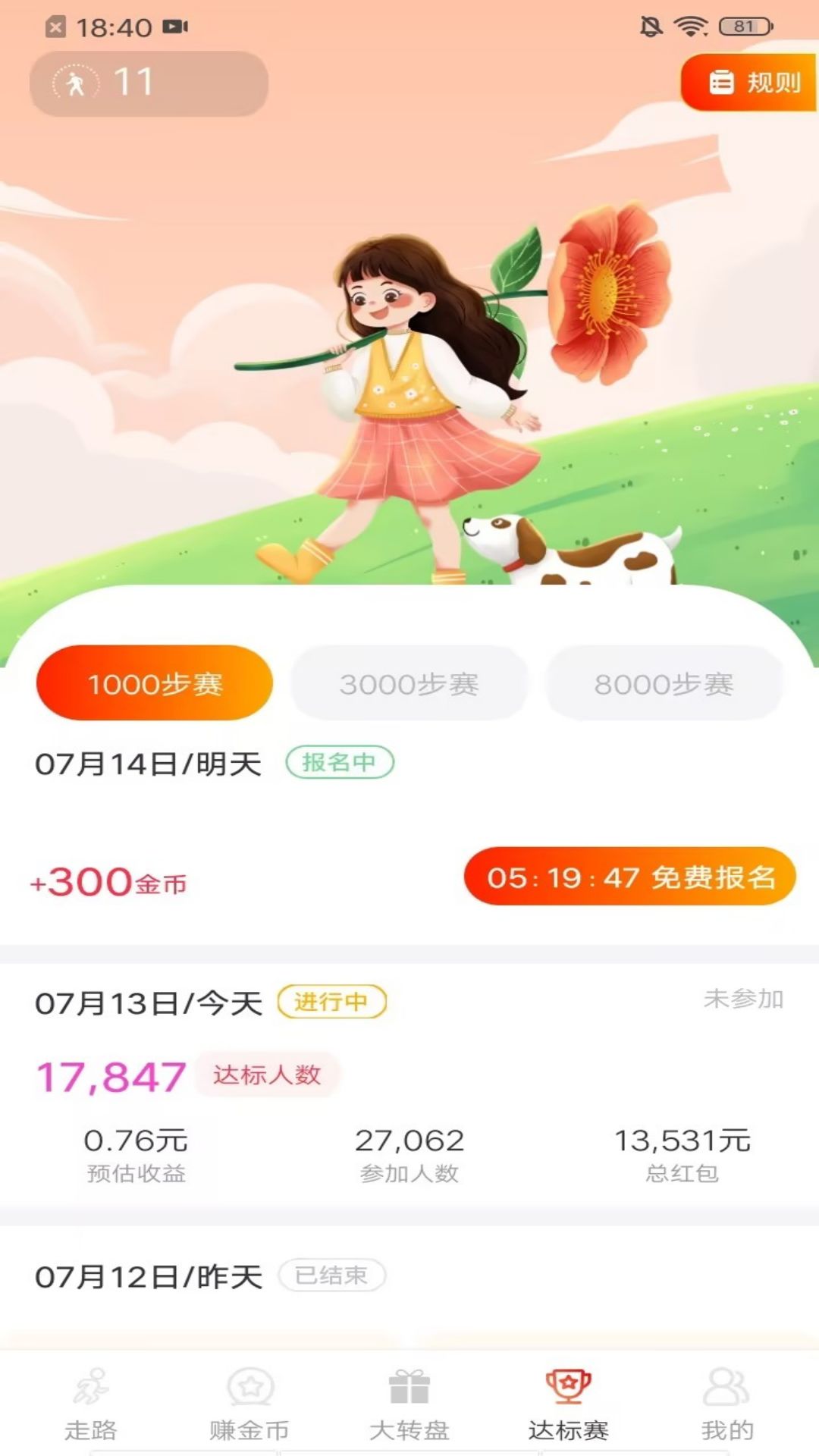Screen dimensions: 819x1456
Task: Open the 我的 profile tab
Action: 726,1405
